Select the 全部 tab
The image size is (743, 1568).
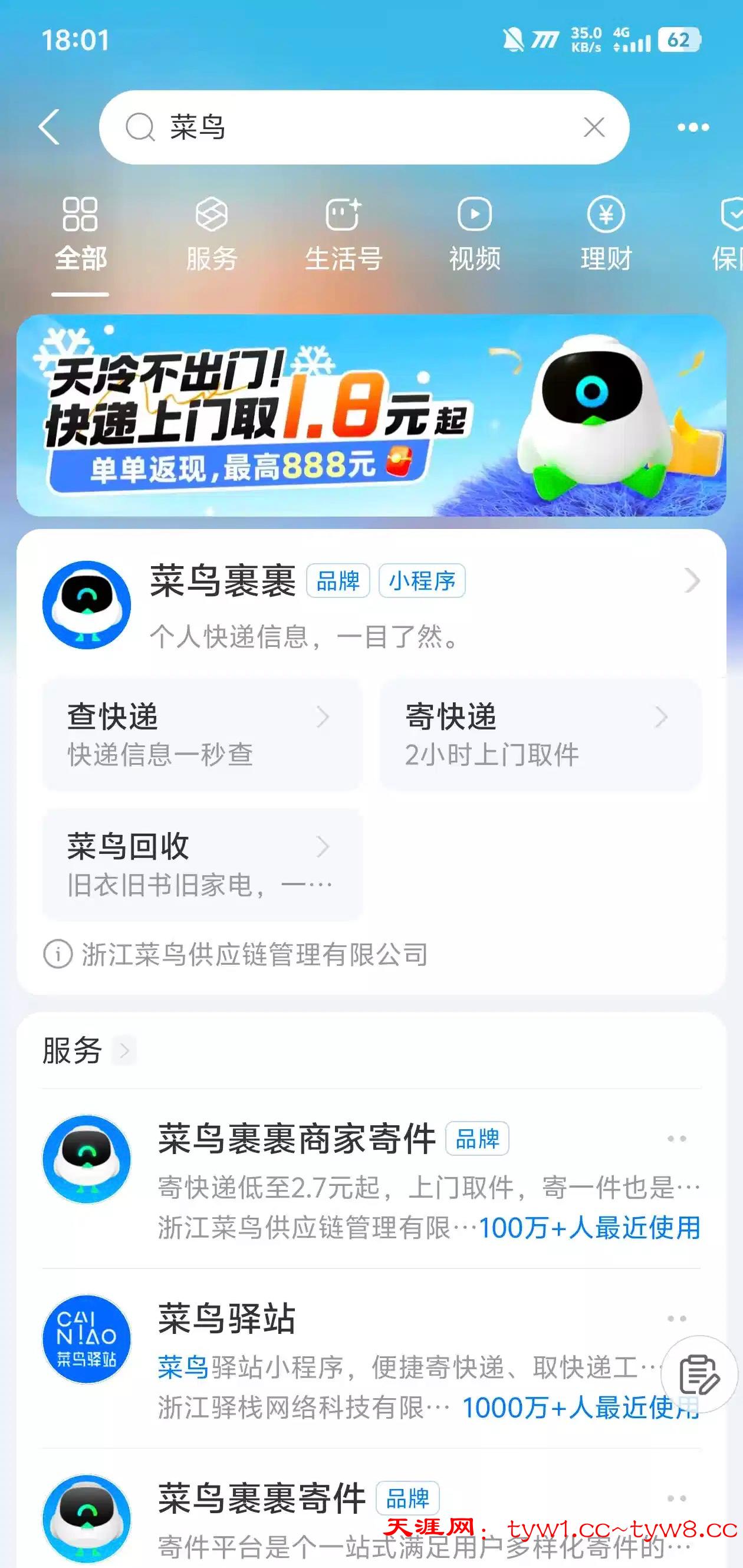click(x=80, y=234)
